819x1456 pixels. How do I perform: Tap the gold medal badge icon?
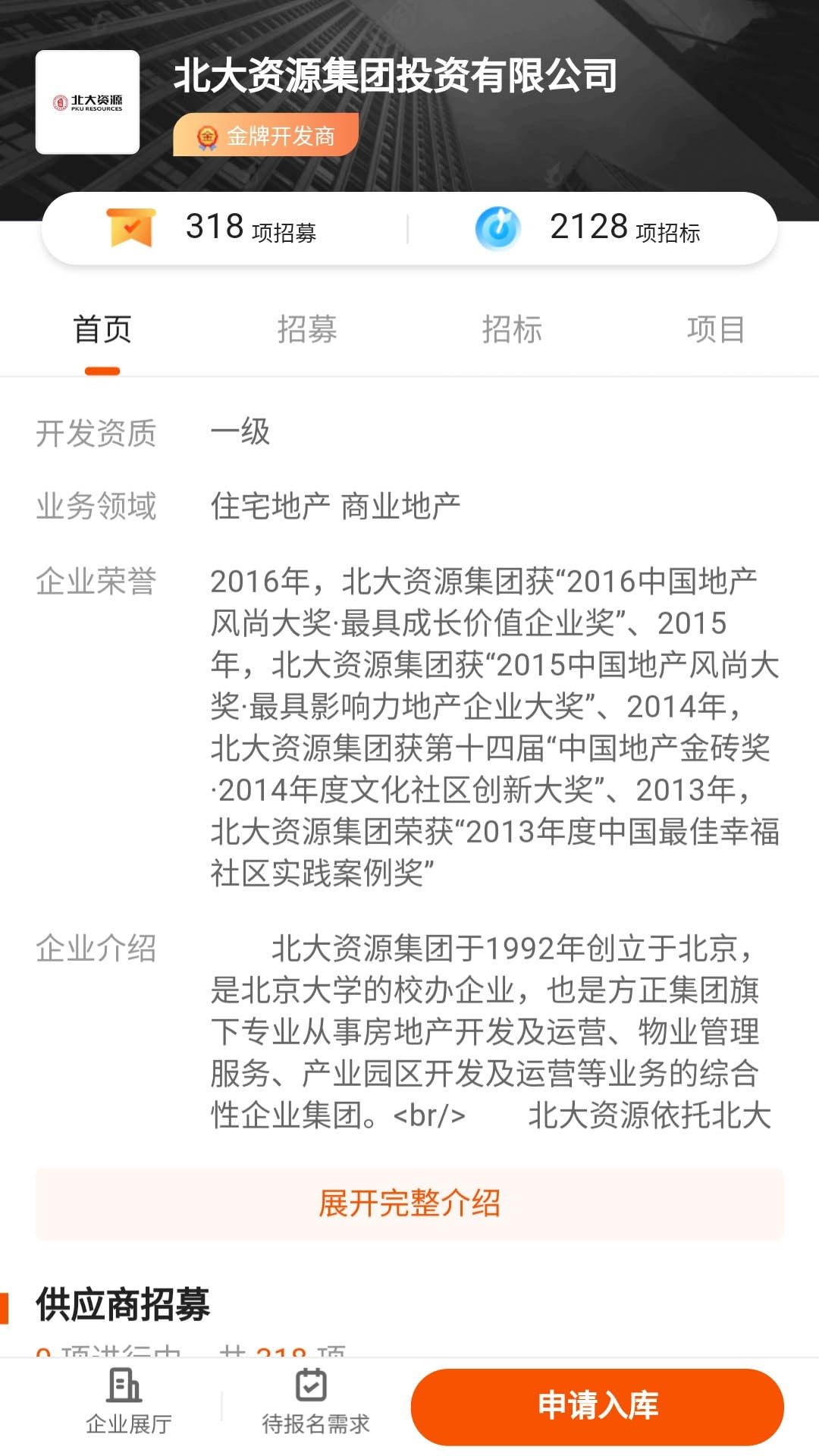[x=206, y=133]
